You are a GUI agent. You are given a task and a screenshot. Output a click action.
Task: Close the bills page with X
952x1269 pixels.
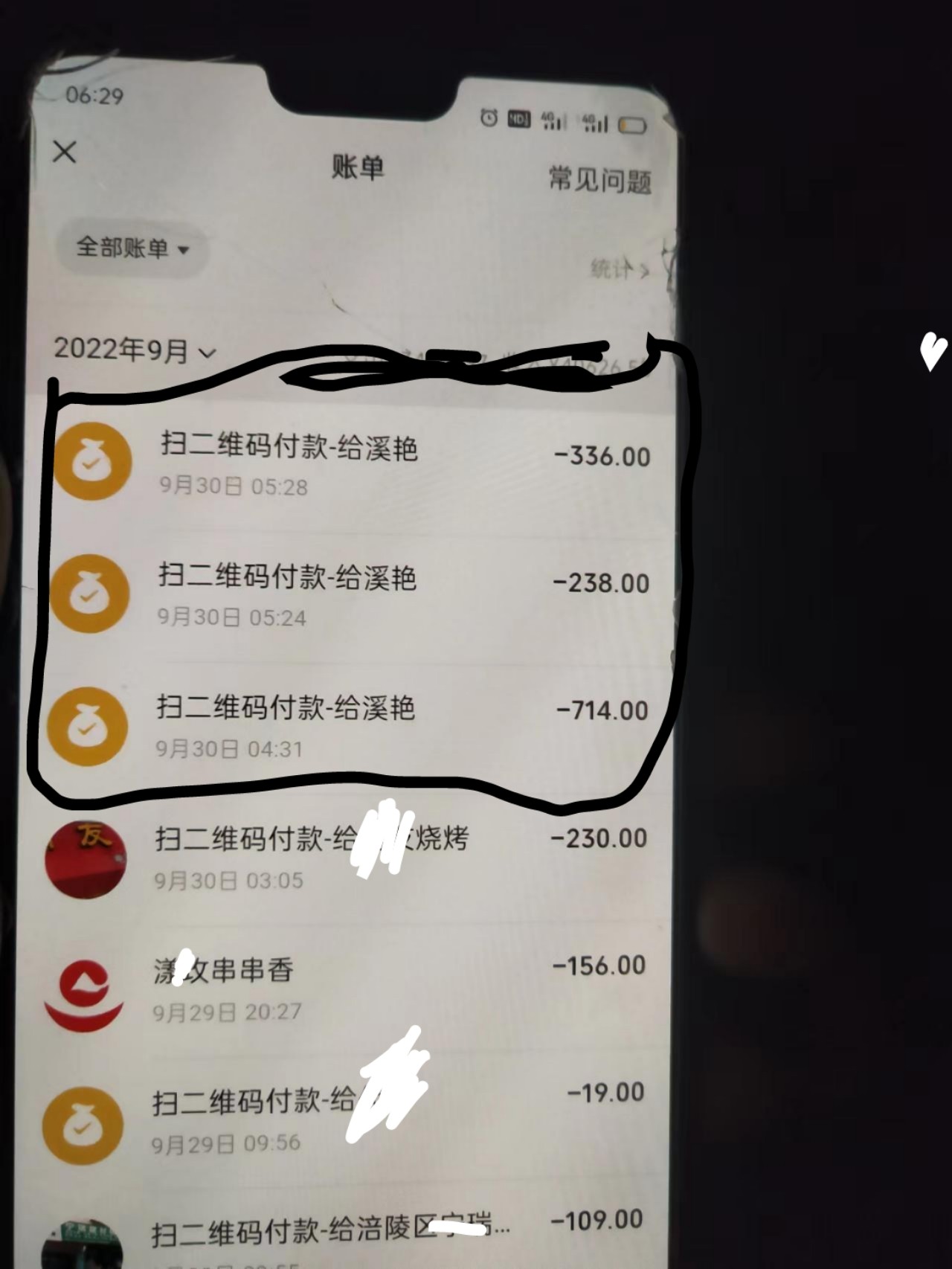tap(65, 152)
